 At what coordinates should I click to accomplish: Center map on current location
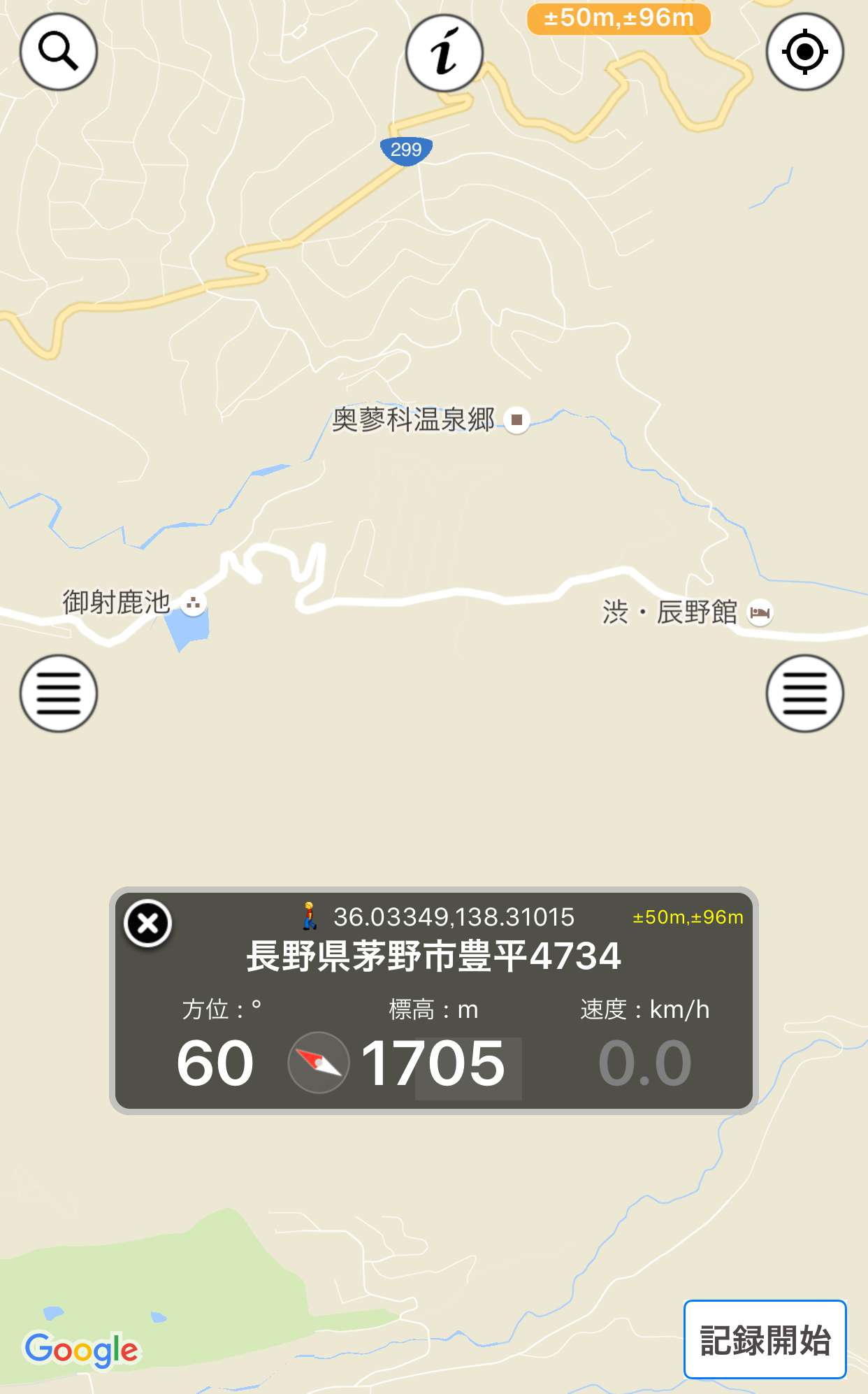tap(805, 52)
